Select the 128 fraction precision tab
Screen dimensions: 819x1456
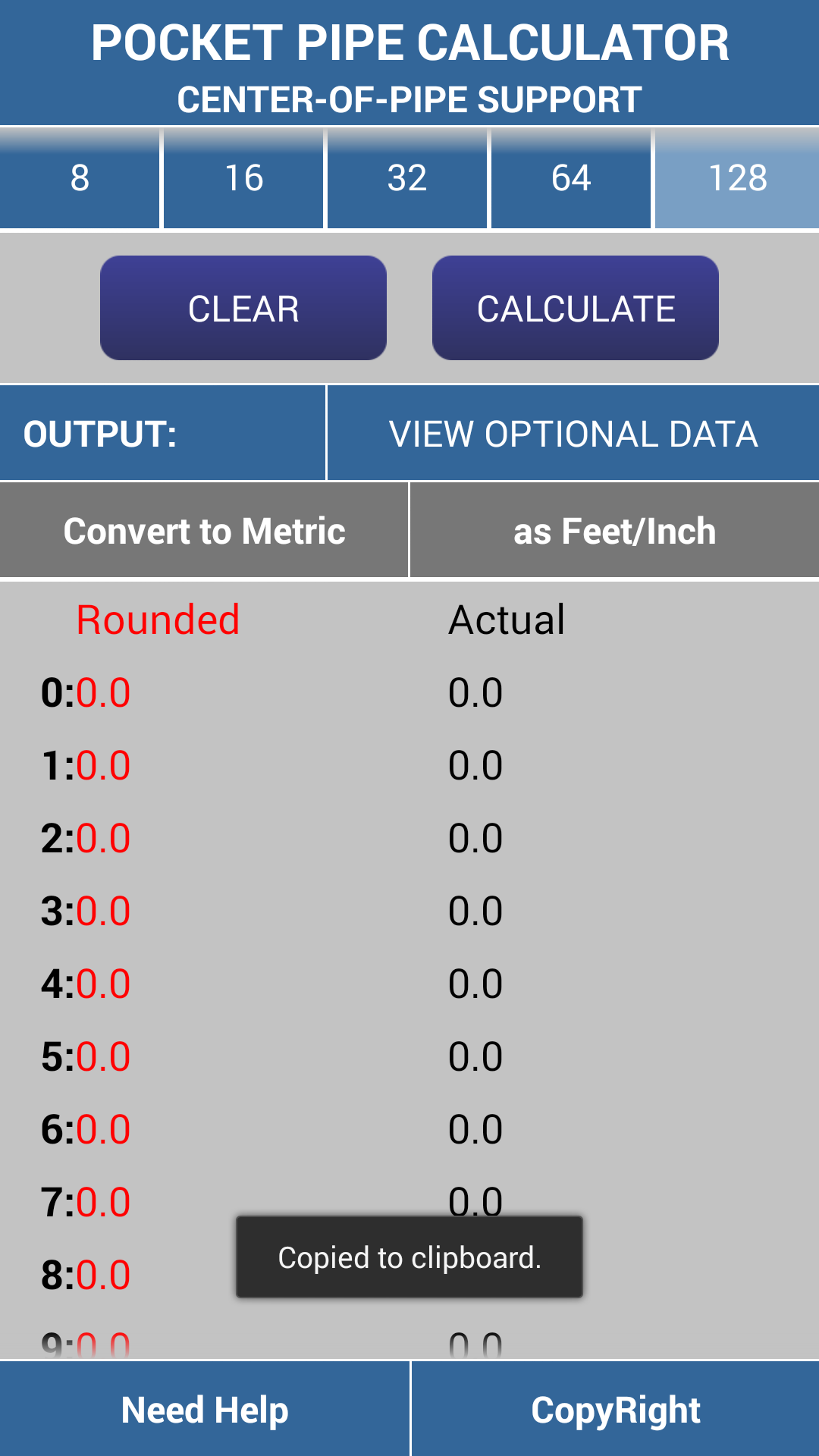pos(736,178)
